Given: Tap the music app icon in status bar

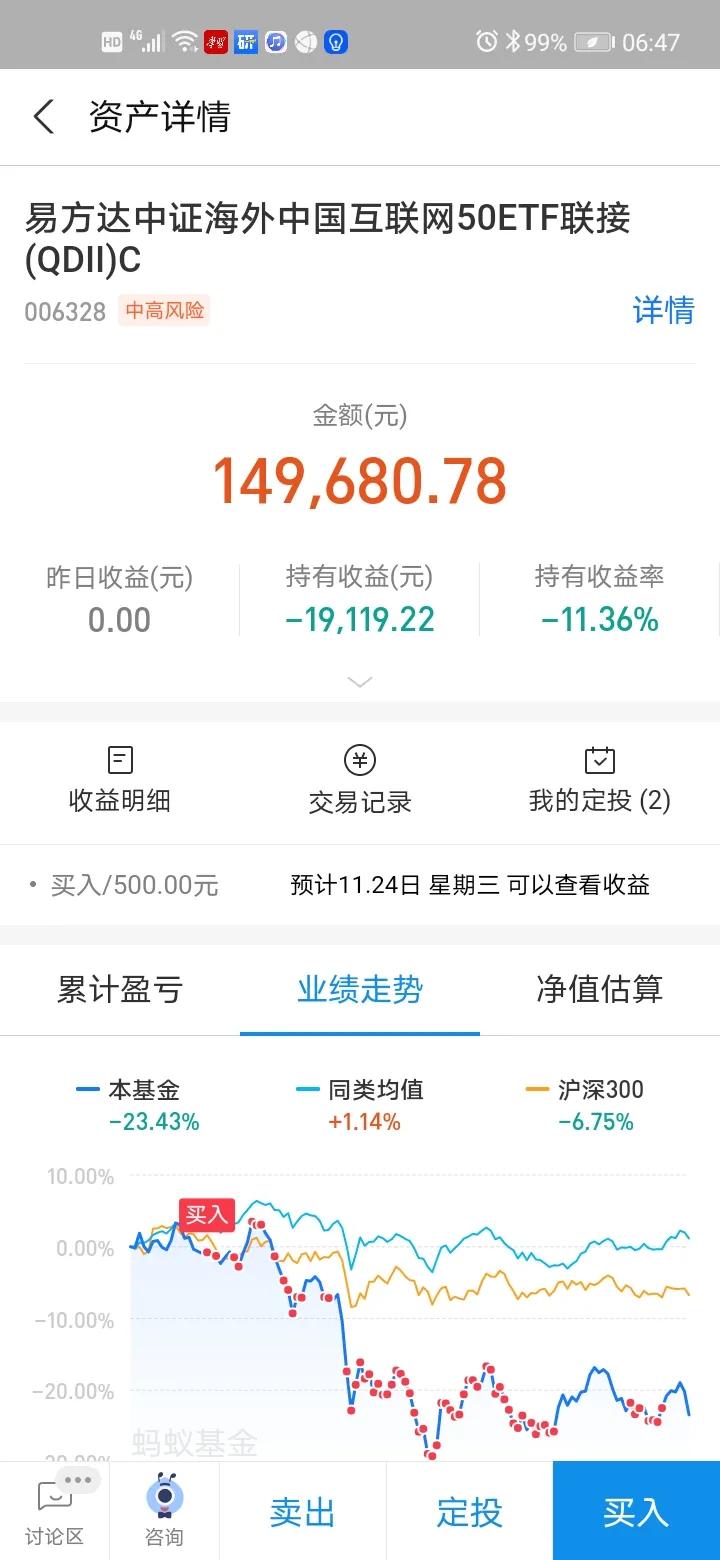Looking at the screenshot, I should tap(275, 42).
